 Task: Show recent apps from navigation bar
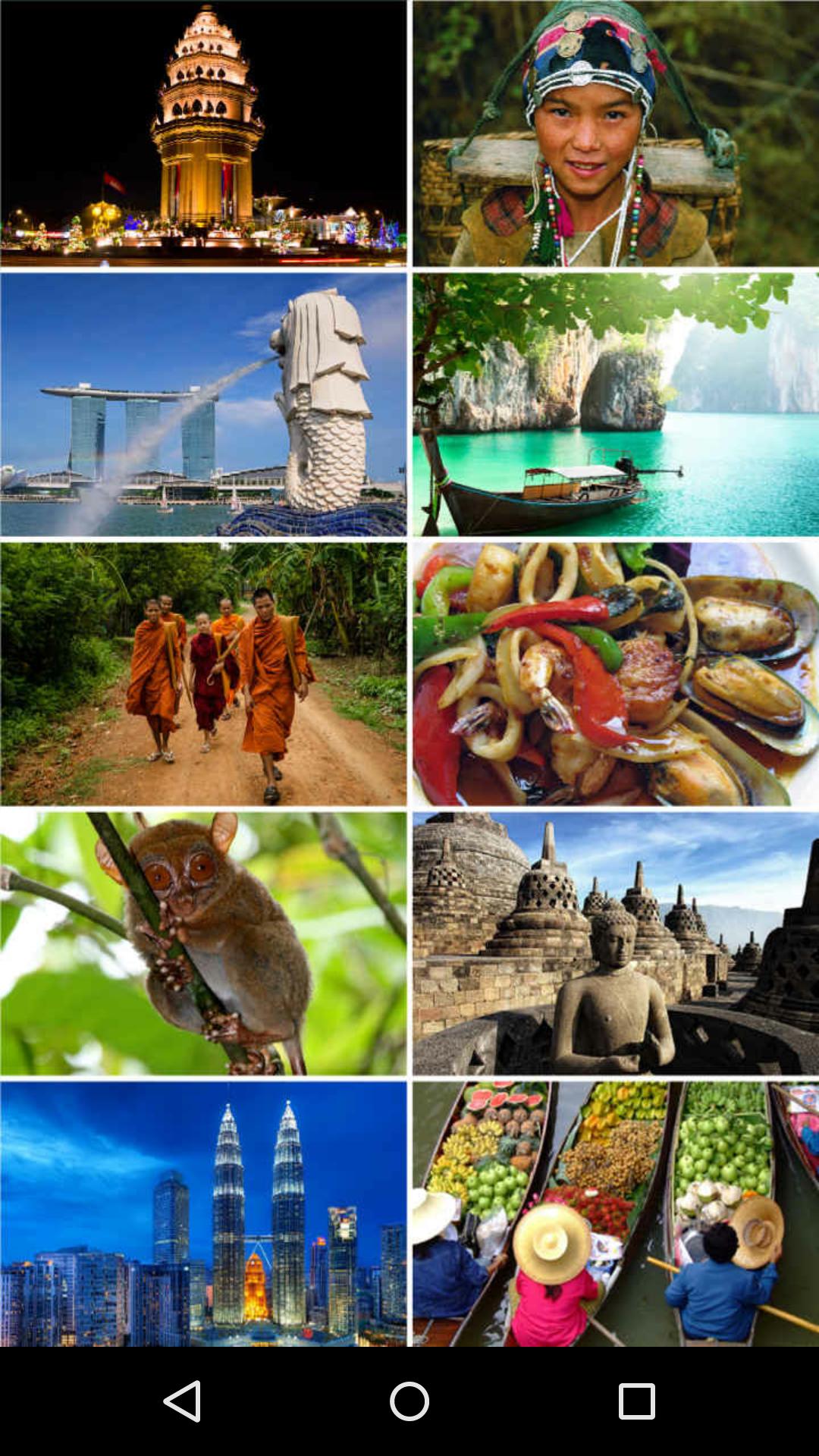[636, 1401]
